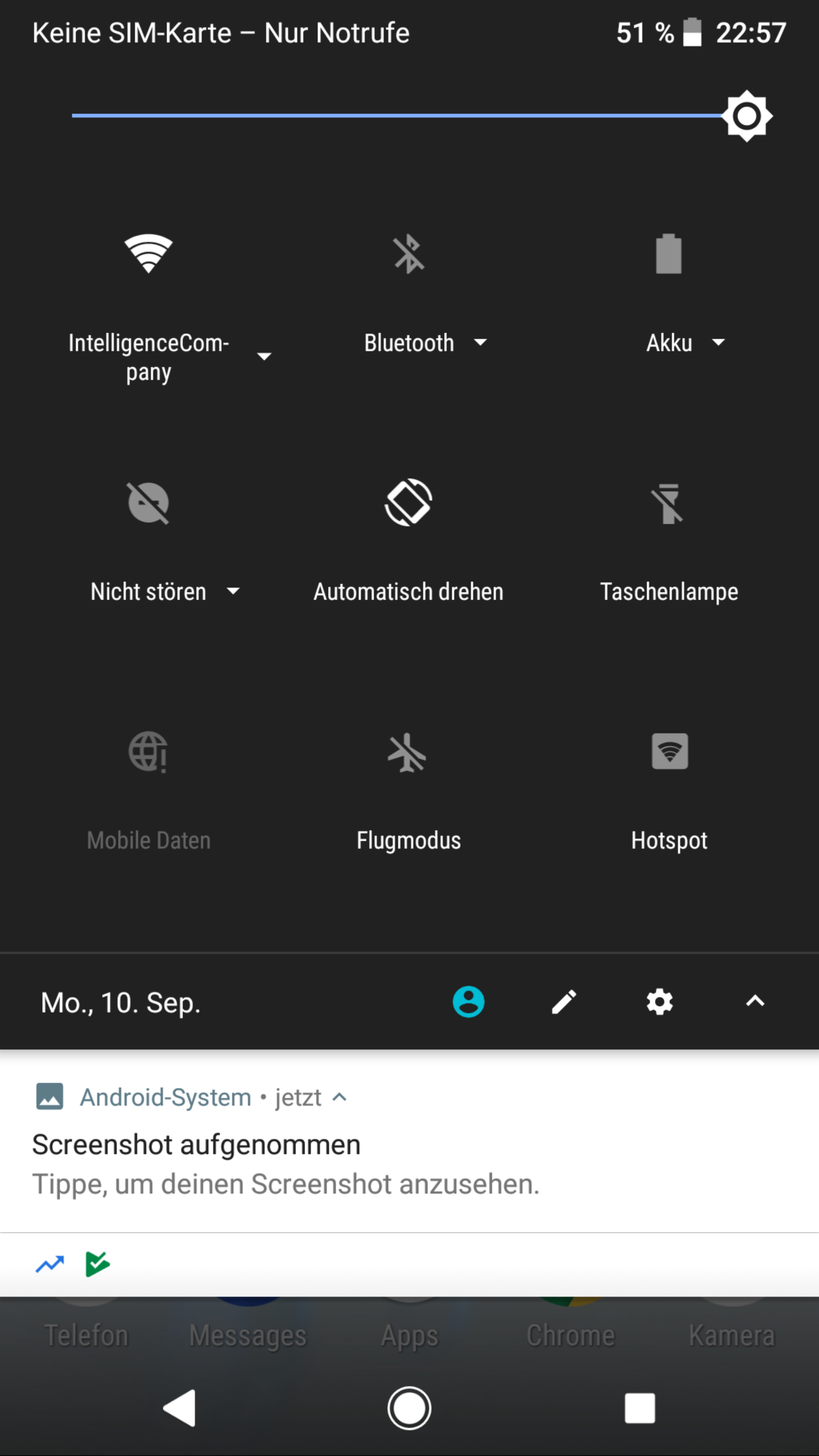This screenshot has width=819, height=1456.
Task: Collapse the Android-System notification chevron
Action: coord(339,1097)
